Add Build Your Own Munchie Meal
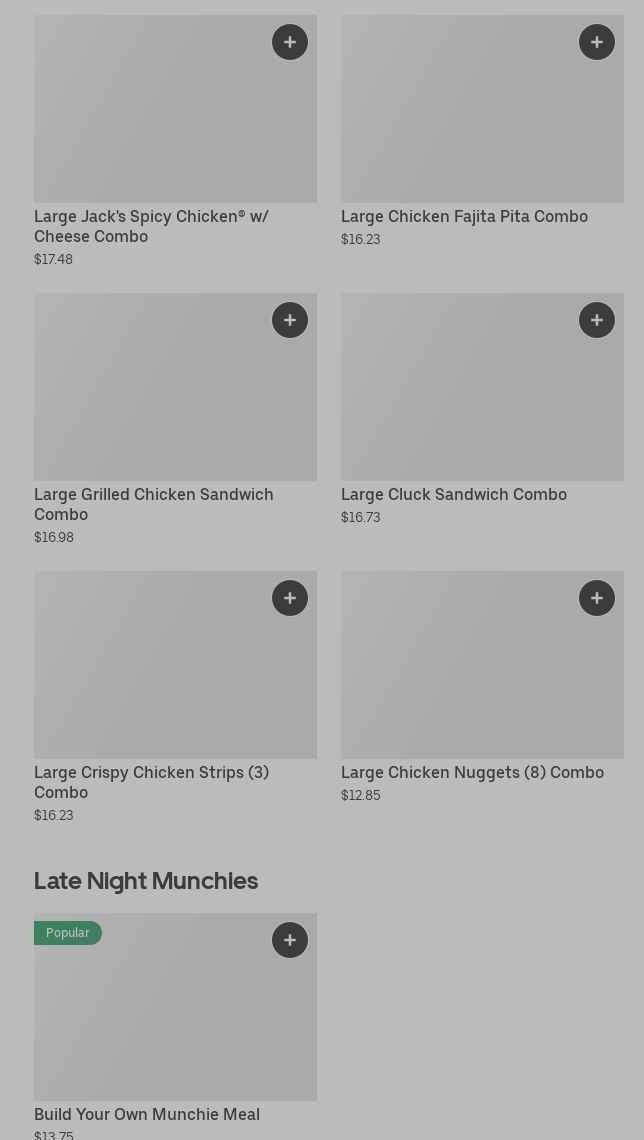The image size is (644, 1140). (290, 940)
